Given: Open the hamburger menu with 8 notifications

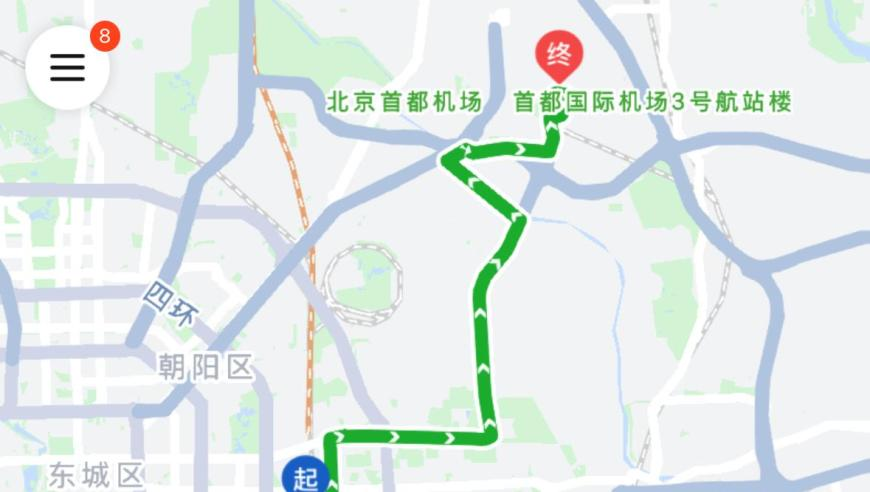Looking at the screenshot, I should 68,66.
